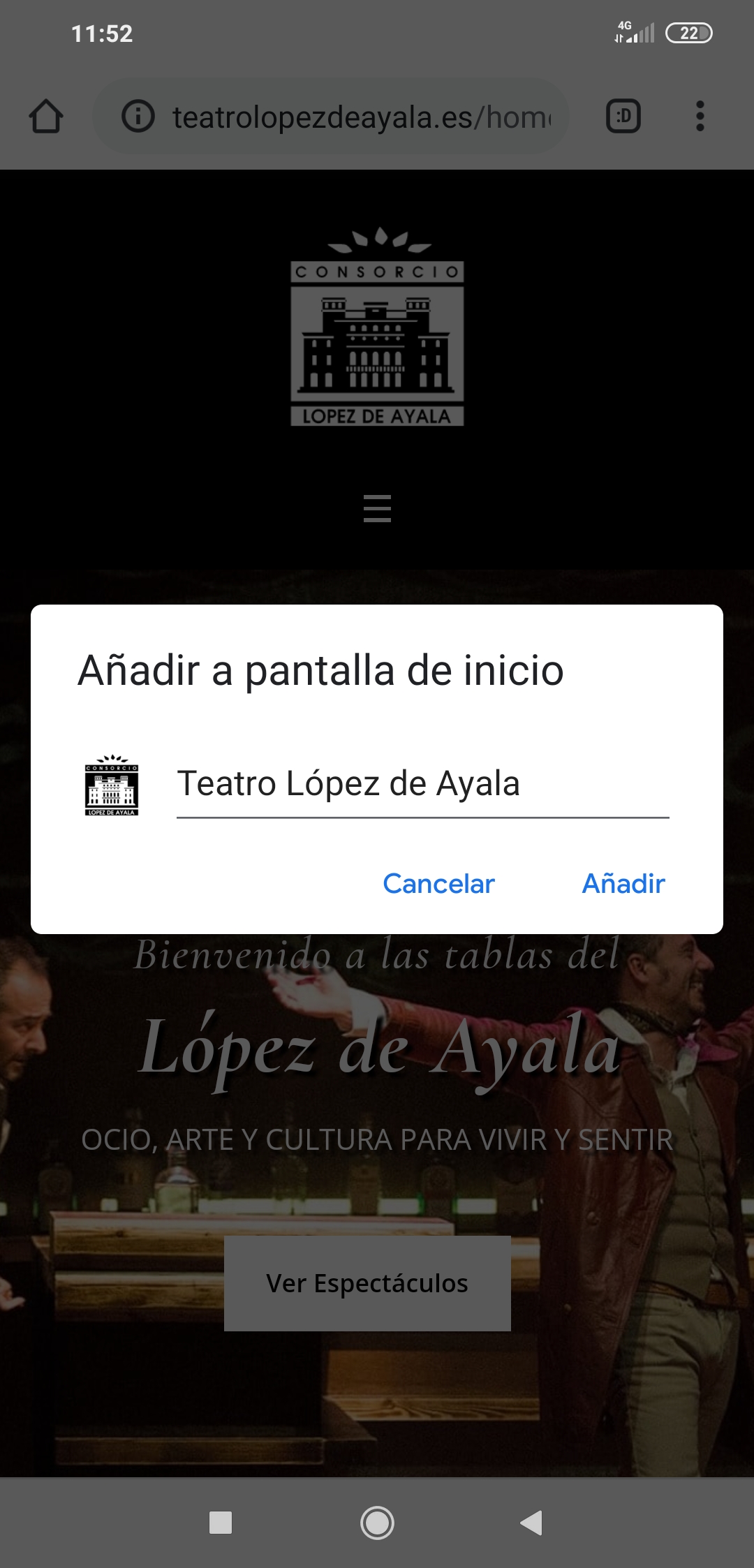Confirm with Añadir to add the shortcut
The image size is (754, 1568).
[x=623, y=883]
